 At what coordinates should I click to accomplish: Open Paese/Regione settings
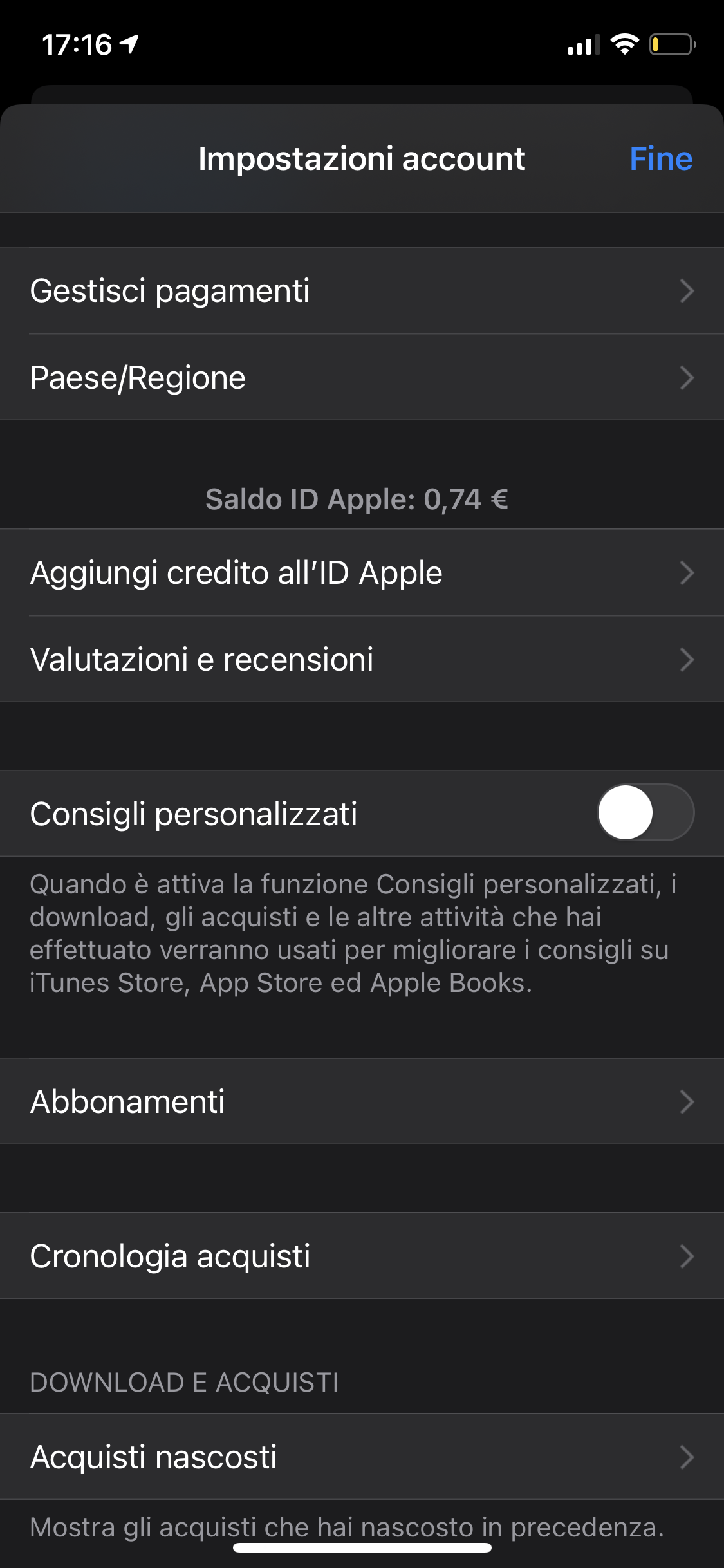[362, 377]
